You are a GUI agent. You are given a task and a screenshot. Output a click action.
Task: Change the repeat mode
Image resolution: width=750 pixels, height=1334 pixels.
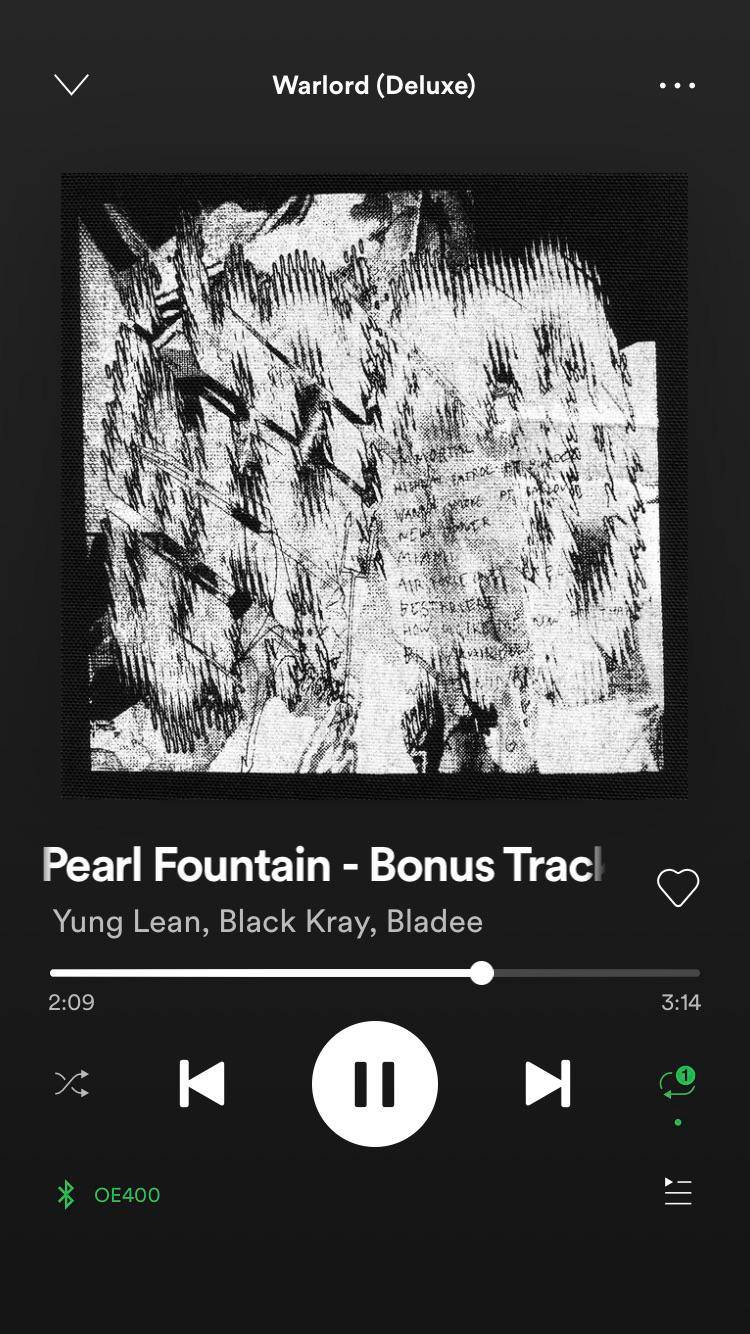tap(677, 1084)
